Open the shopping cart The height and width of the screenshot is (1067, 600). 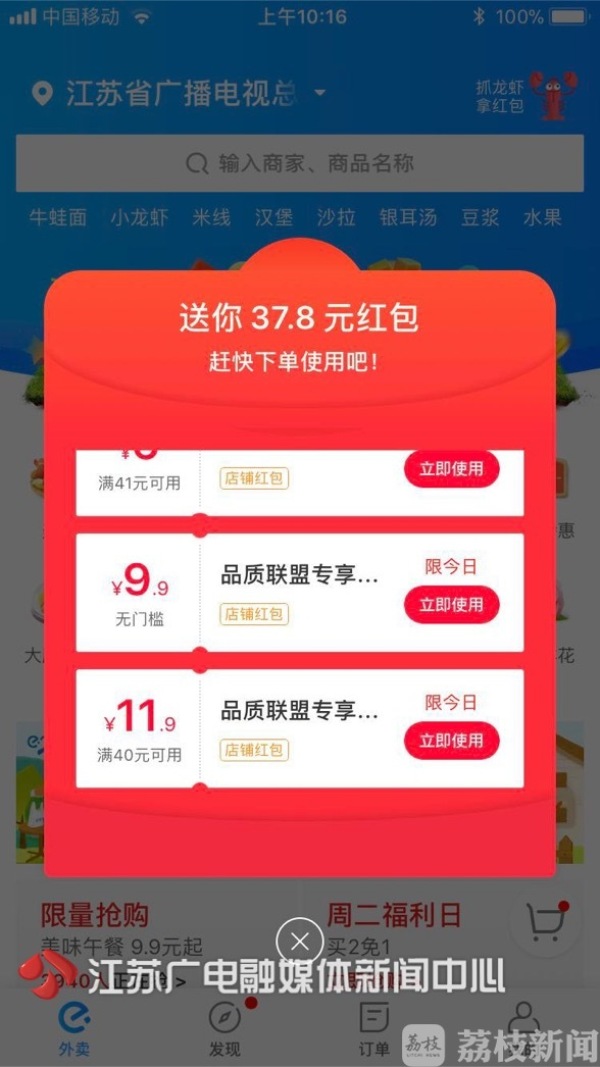point(544,925)
